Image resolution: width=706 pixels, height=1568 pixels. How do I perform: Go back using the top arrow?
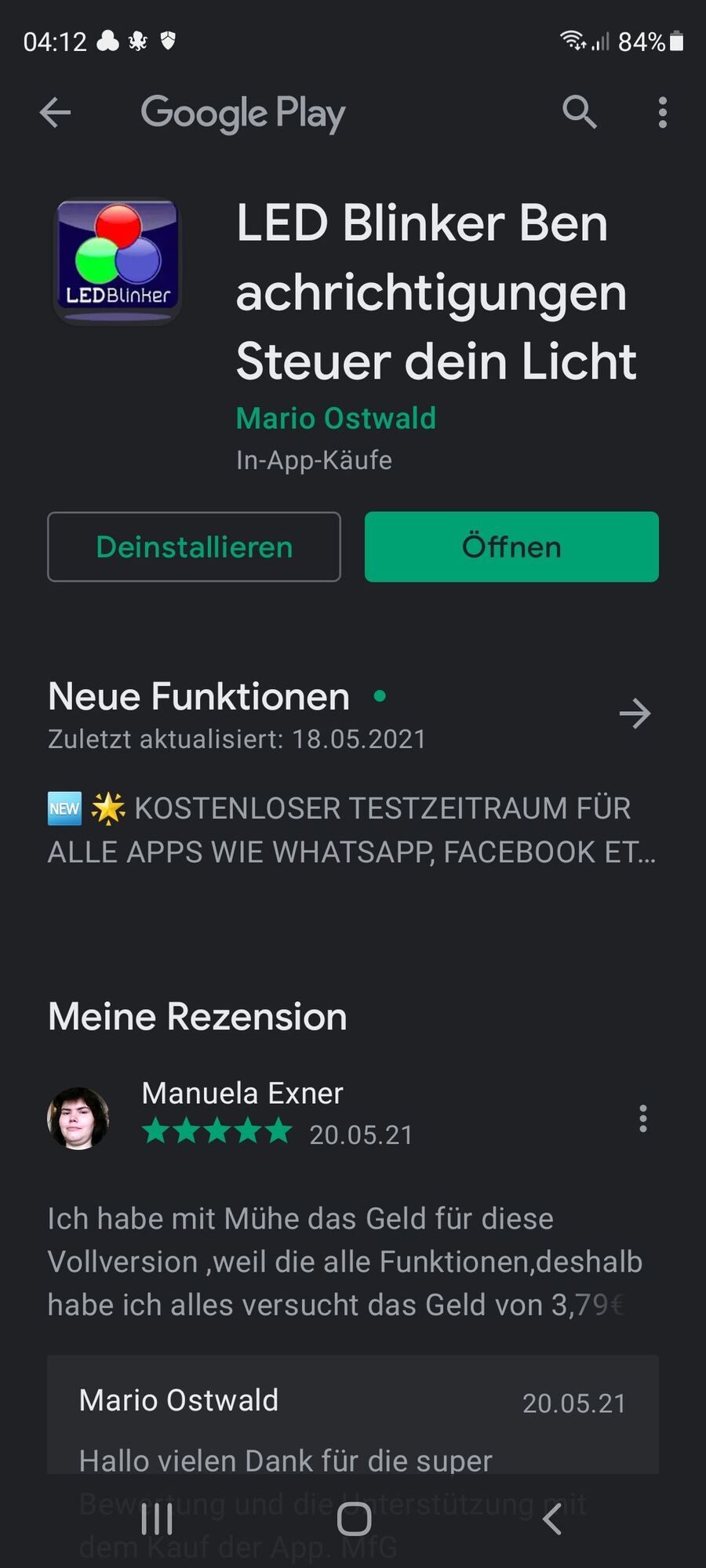coord(55,113)
